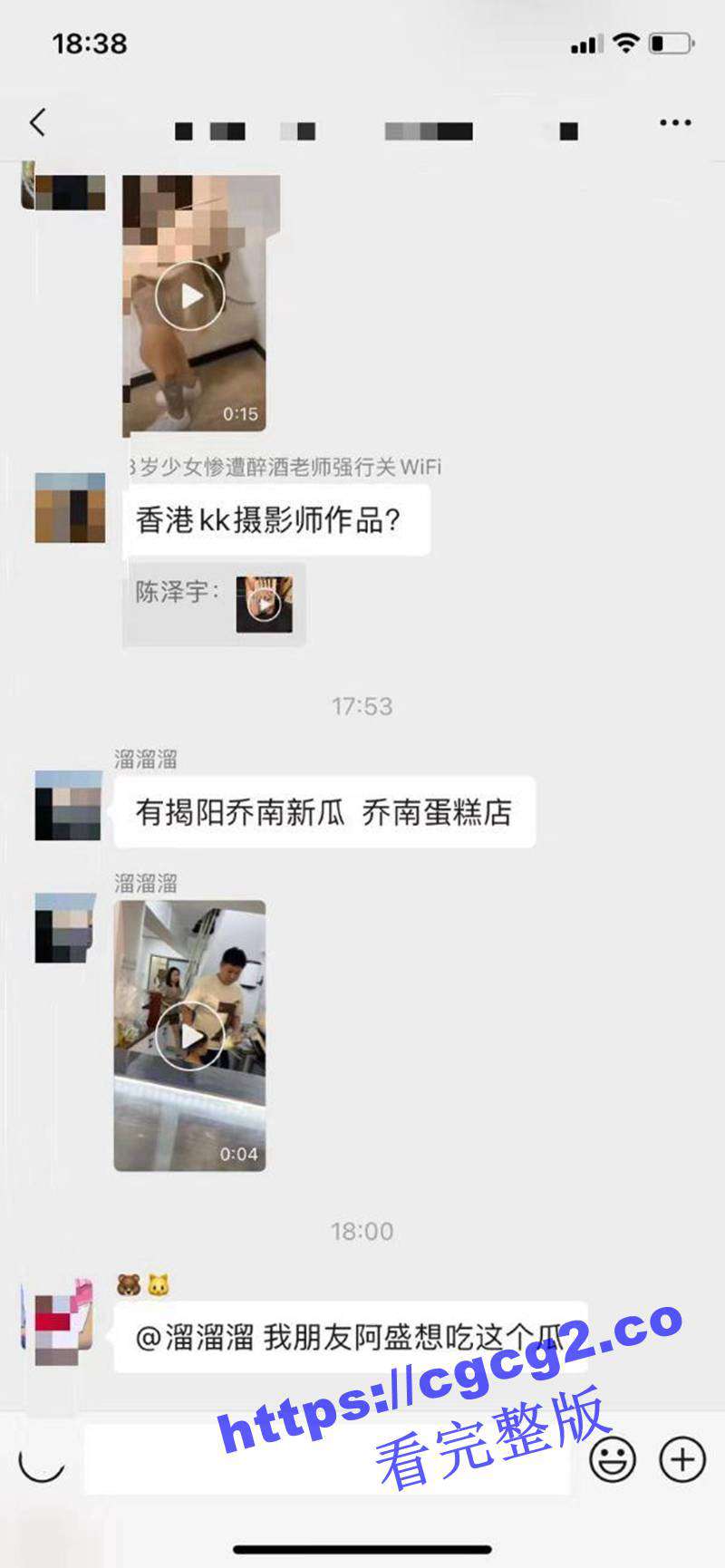Open avatar beside 香港kk摄影师作品 message
This screenshot has width=725, height=1568.
point(70,508)
